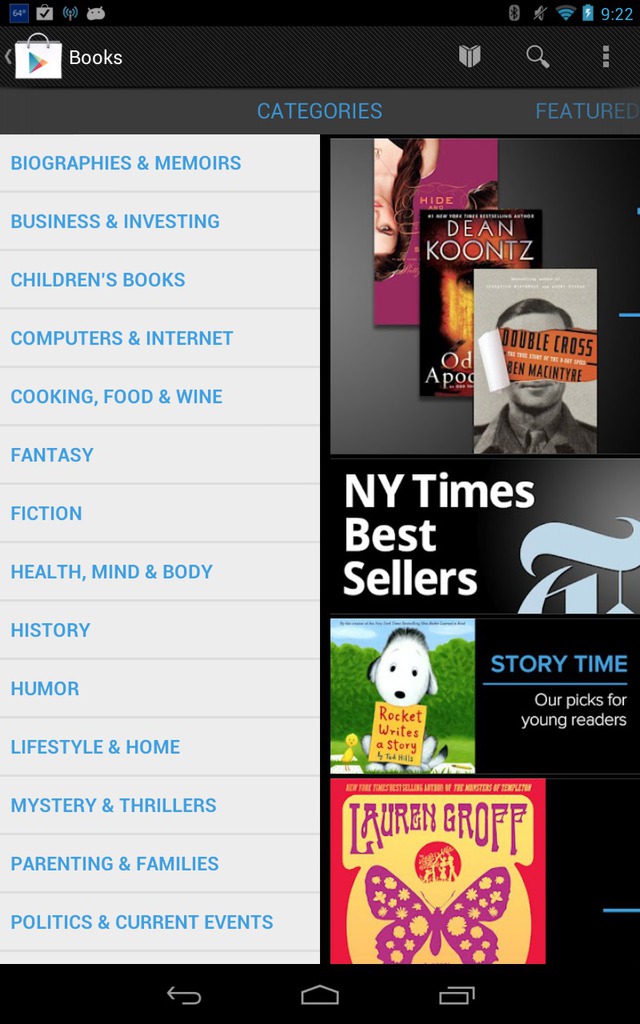Screen dimensions: 640x1024
Task: Browse Children's Books category
Action: 160,280
